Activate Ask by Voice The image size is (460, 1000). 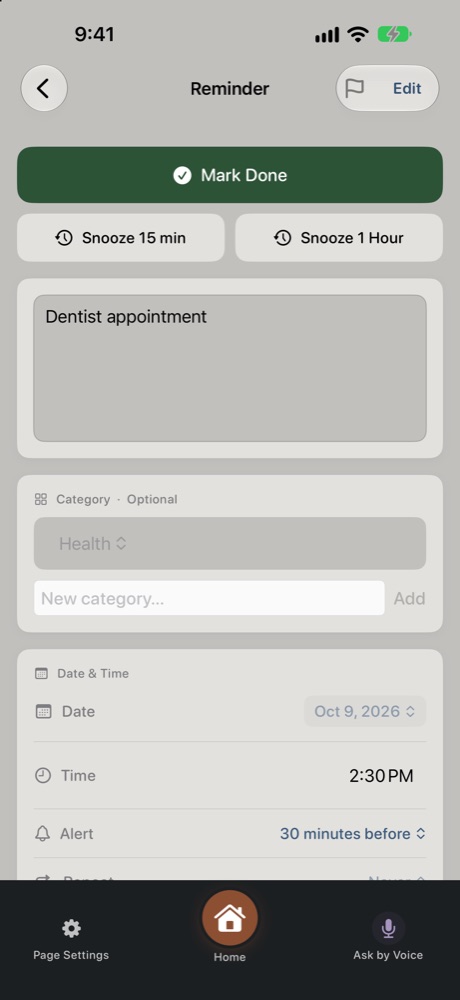tap(388, 936)
